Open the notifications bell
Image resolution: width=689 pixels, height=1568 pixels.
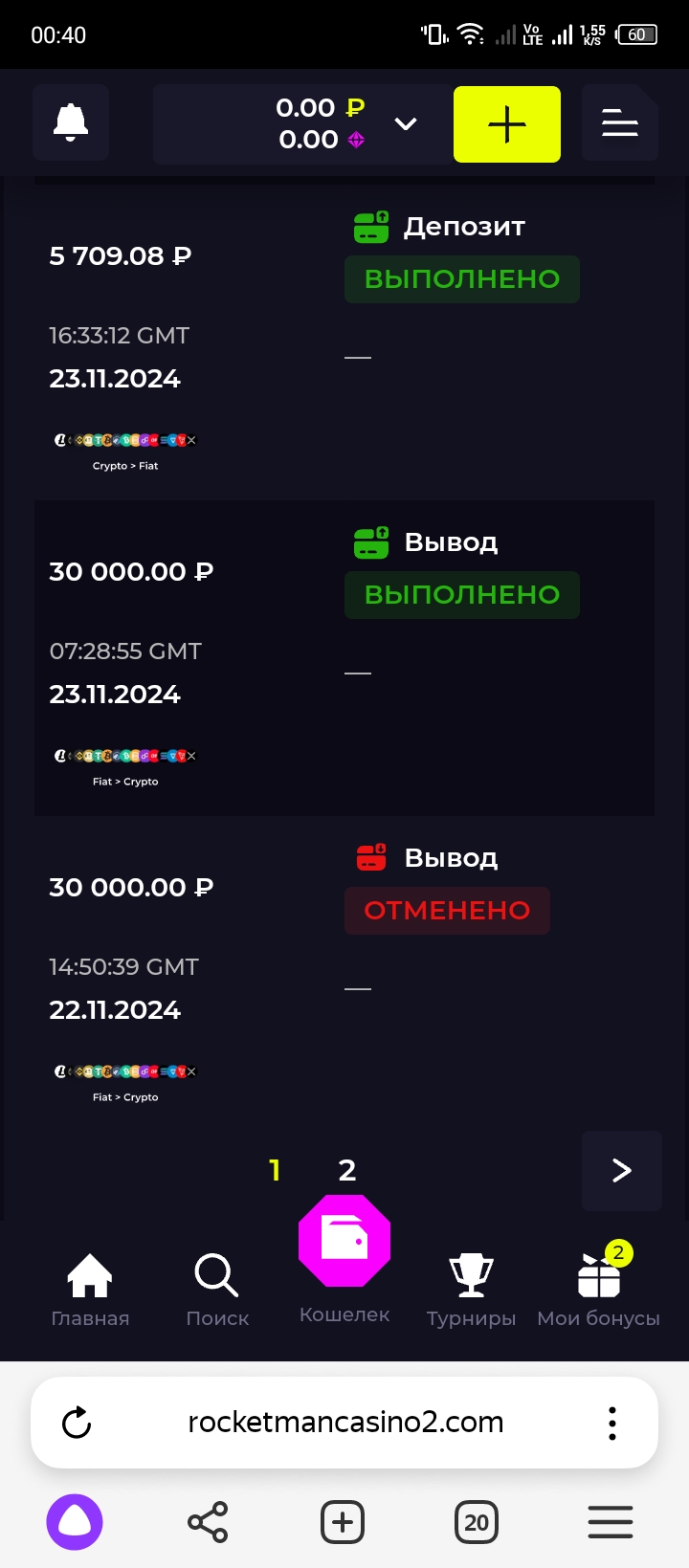[71, 123]
